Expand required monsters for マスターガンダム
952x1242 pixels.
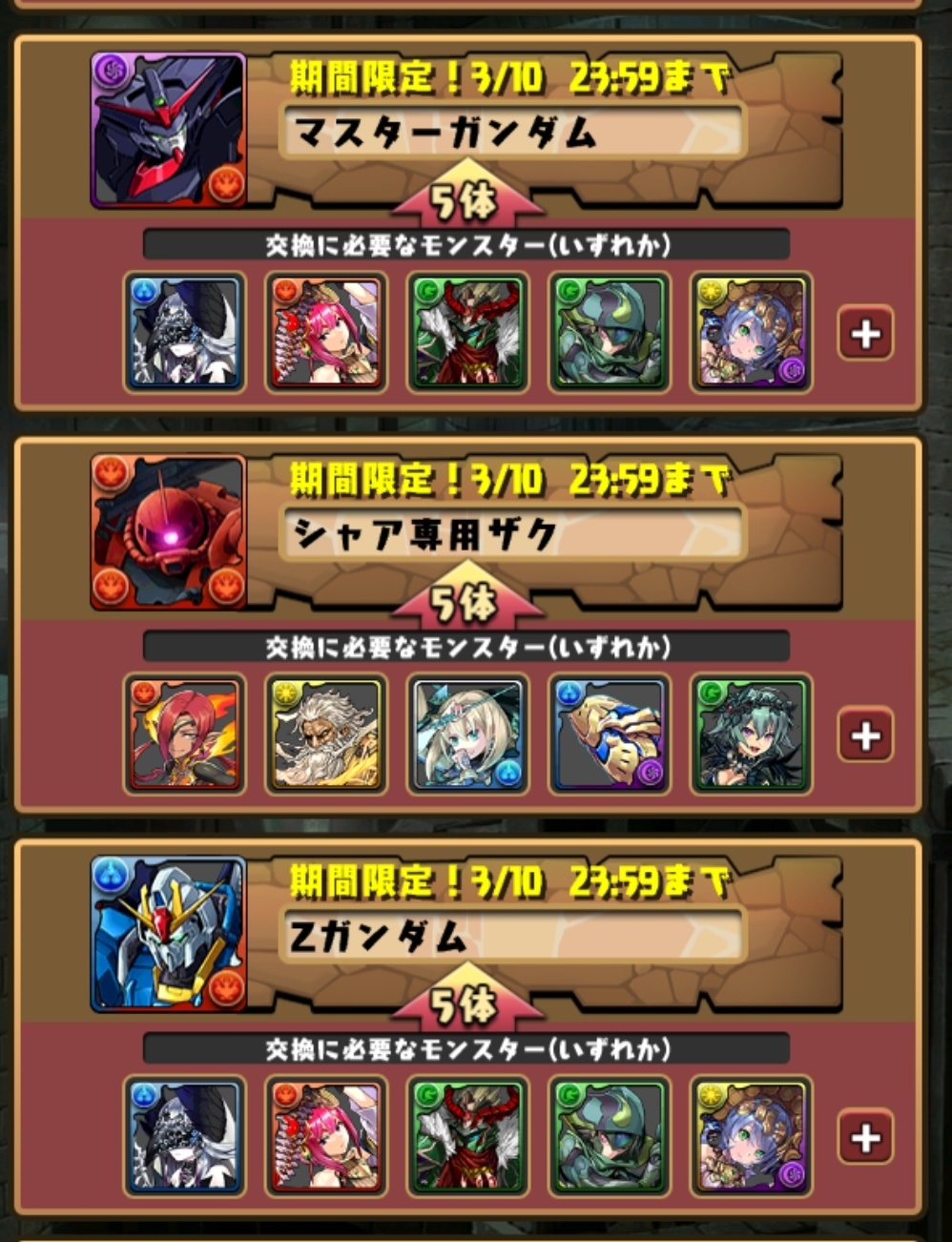(865, 333)
